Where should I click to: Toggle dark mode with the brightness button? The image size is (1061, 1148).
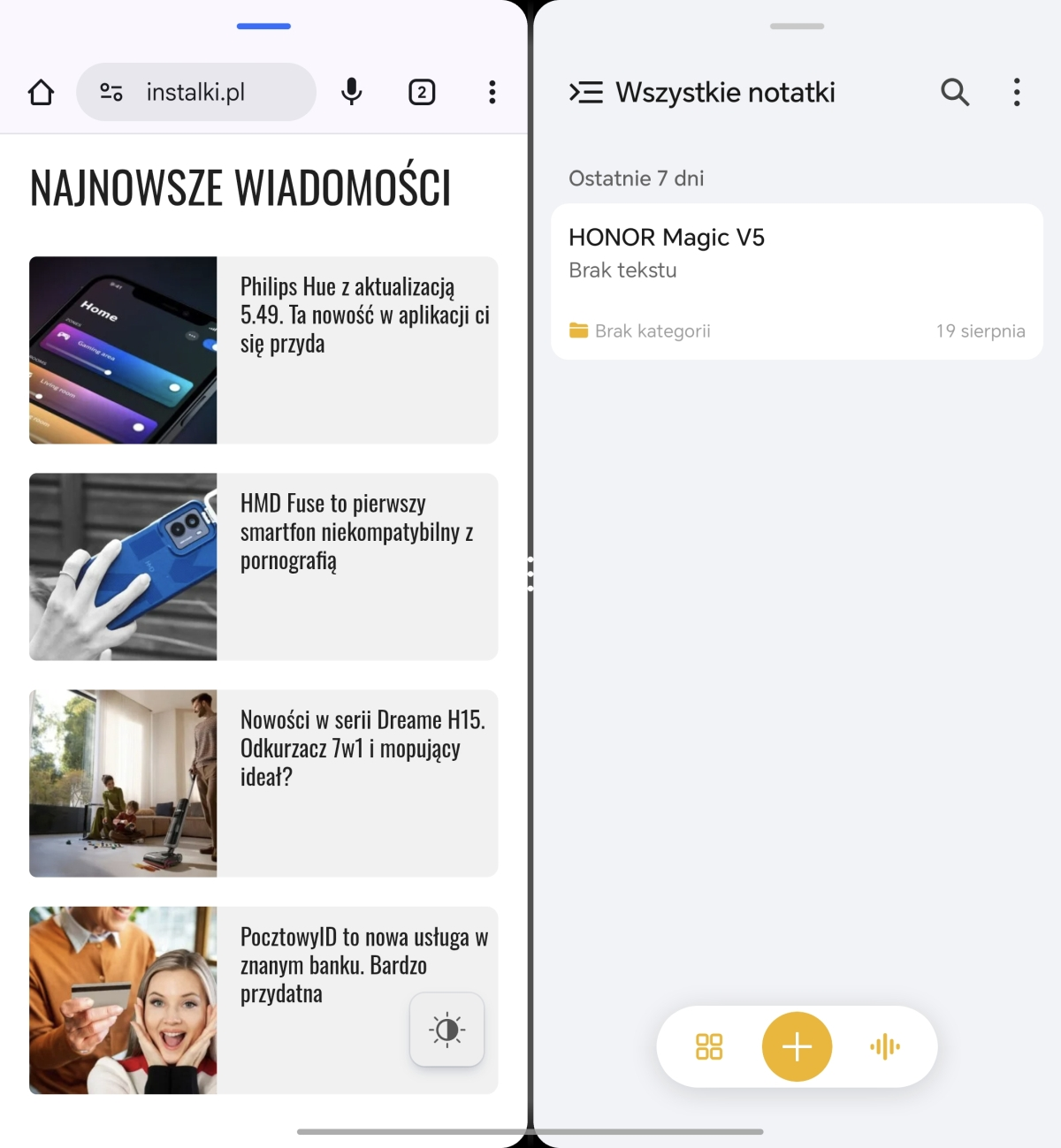447,1030
